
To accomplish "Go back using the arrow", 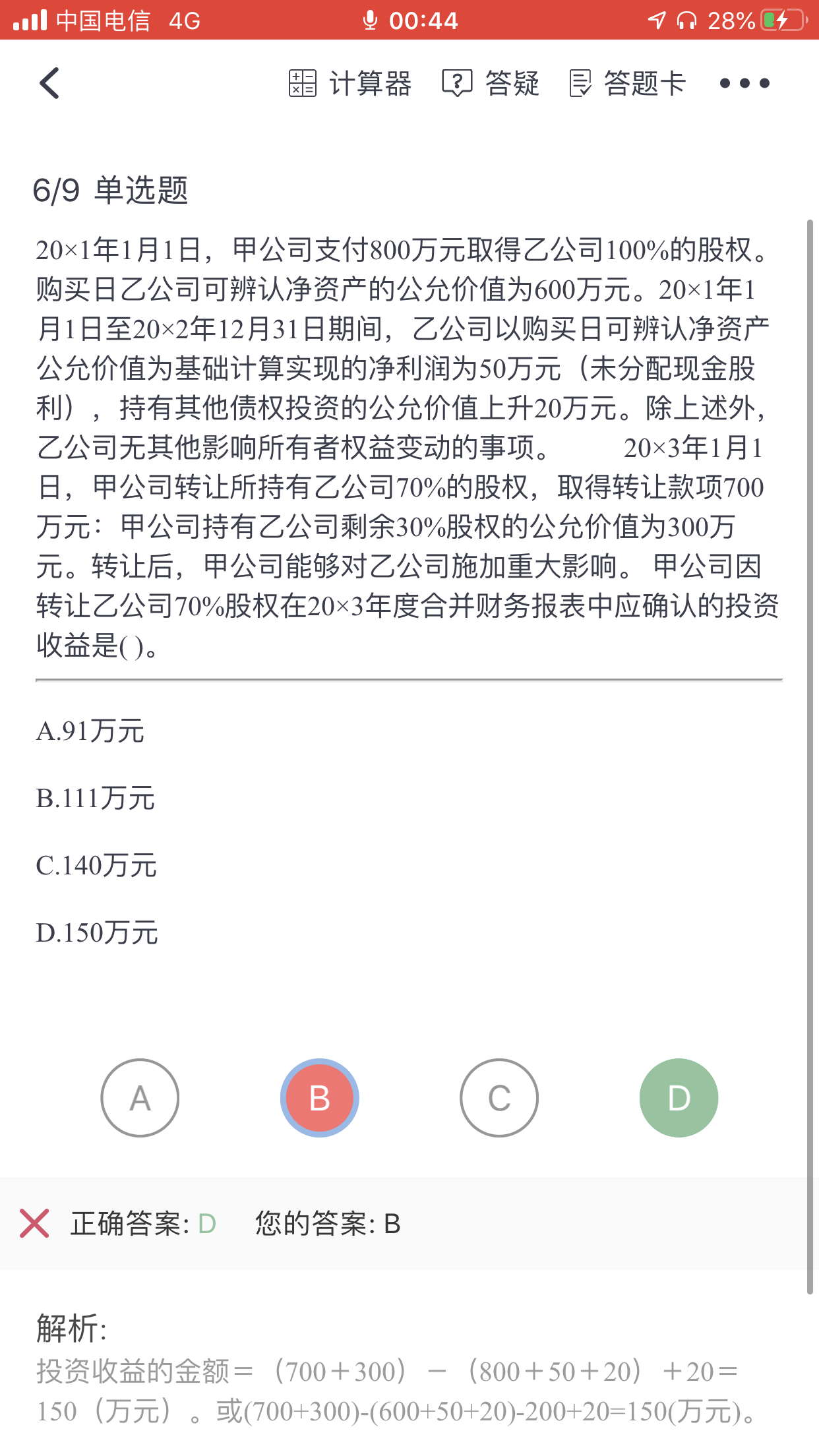I will click(49, 83).
